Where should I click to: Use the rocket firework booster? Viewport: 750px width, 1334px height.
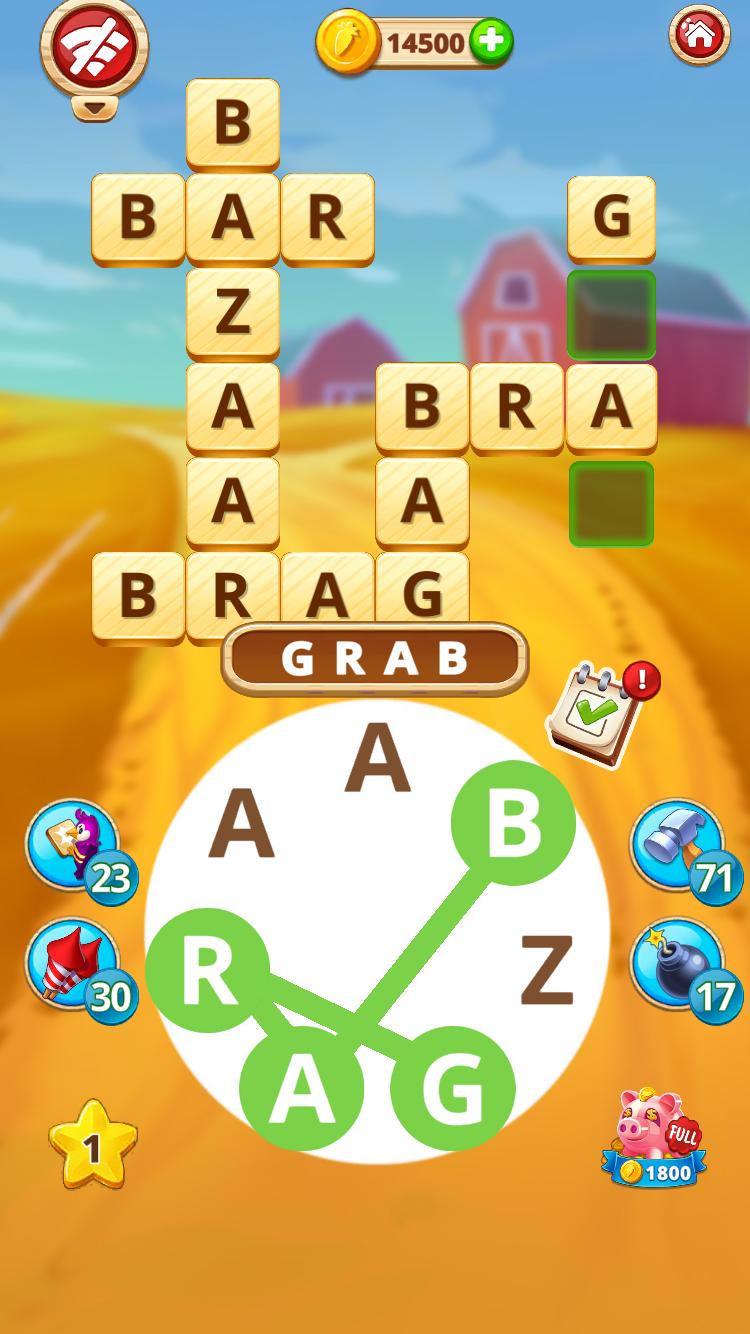(x=72, y=964)
